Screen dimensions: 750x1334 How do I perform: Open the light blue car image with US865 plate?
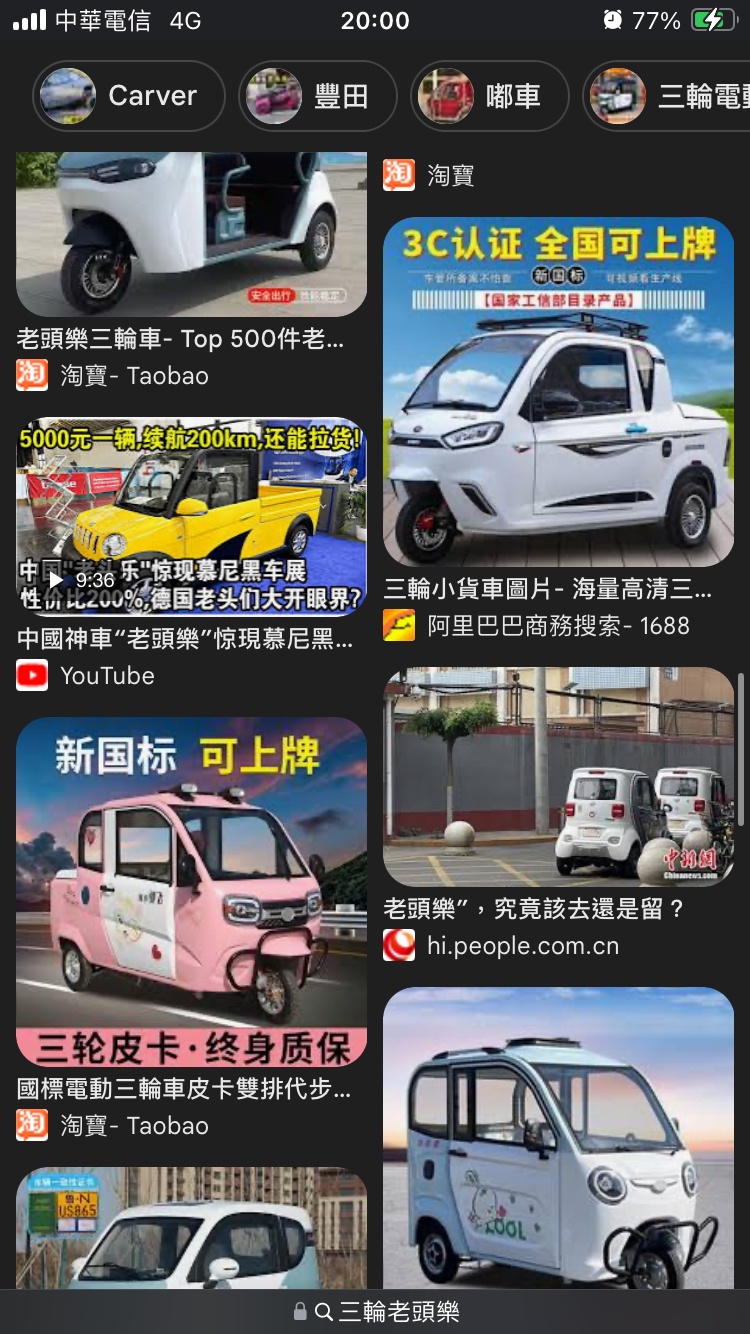point(191,1228)
